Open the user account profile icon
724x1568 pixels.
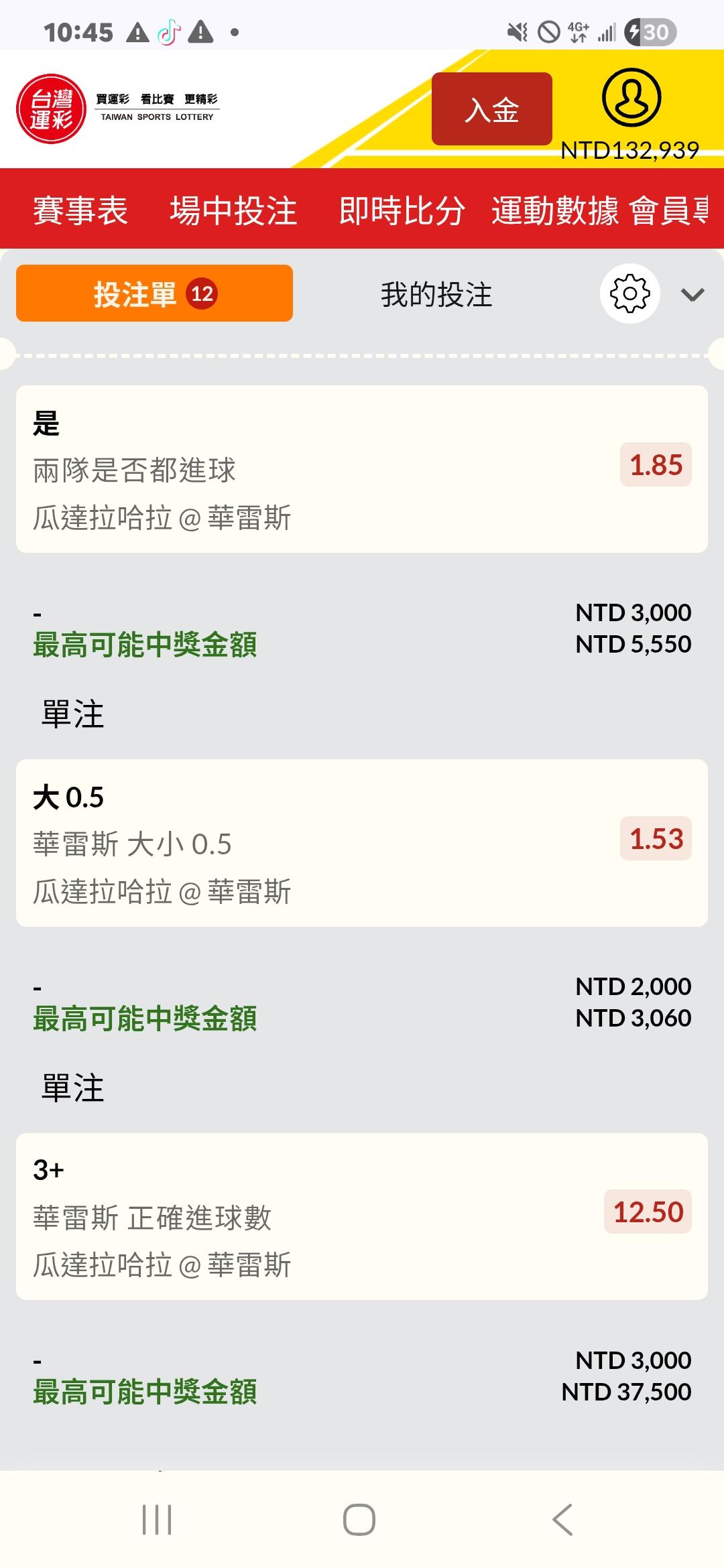[x=631, y=98]
